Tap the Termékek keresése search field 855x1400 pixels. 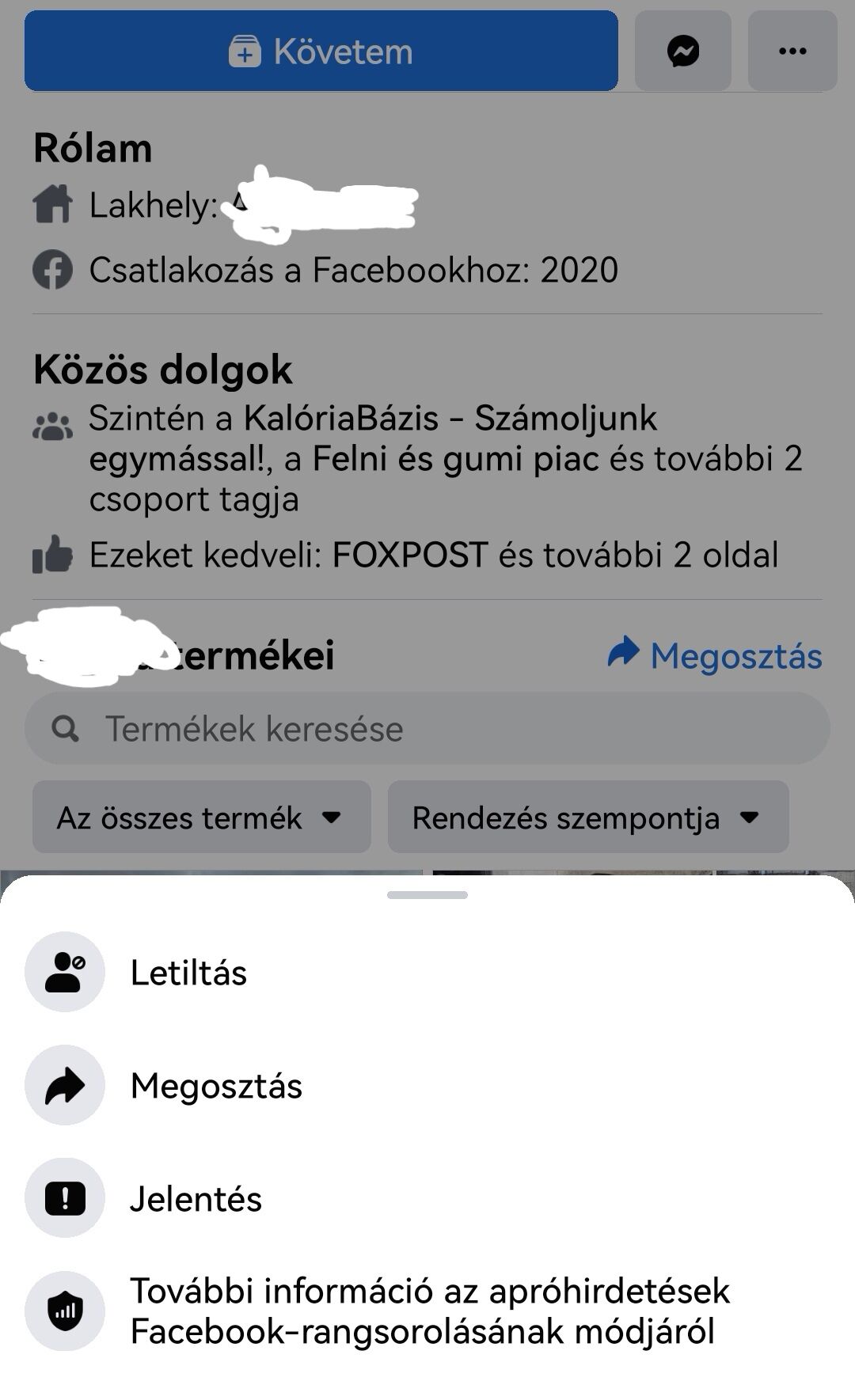pyautogui.click(x=427, y=728)
